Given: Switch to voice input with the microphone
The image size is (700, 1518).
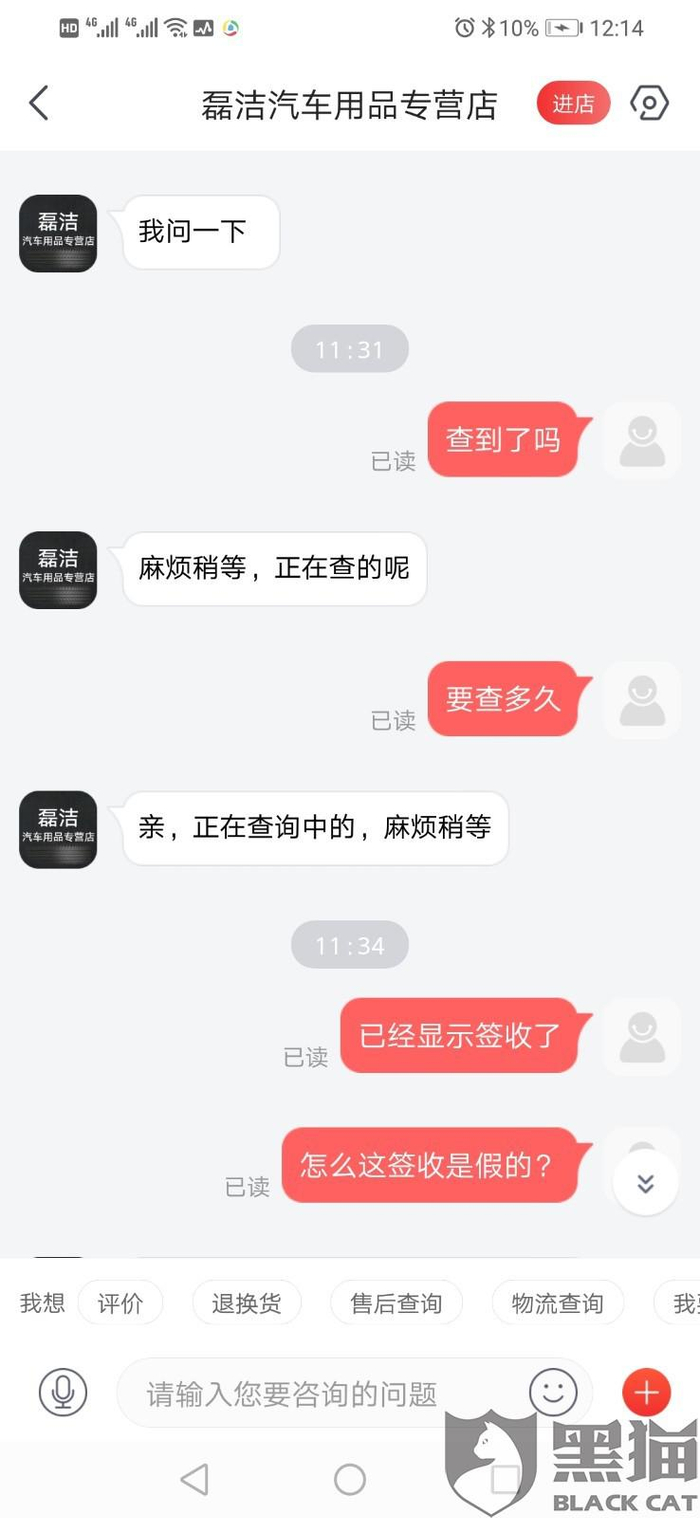Looking at the screenshot, I should pyautogui.click(x=63, y=1392).
